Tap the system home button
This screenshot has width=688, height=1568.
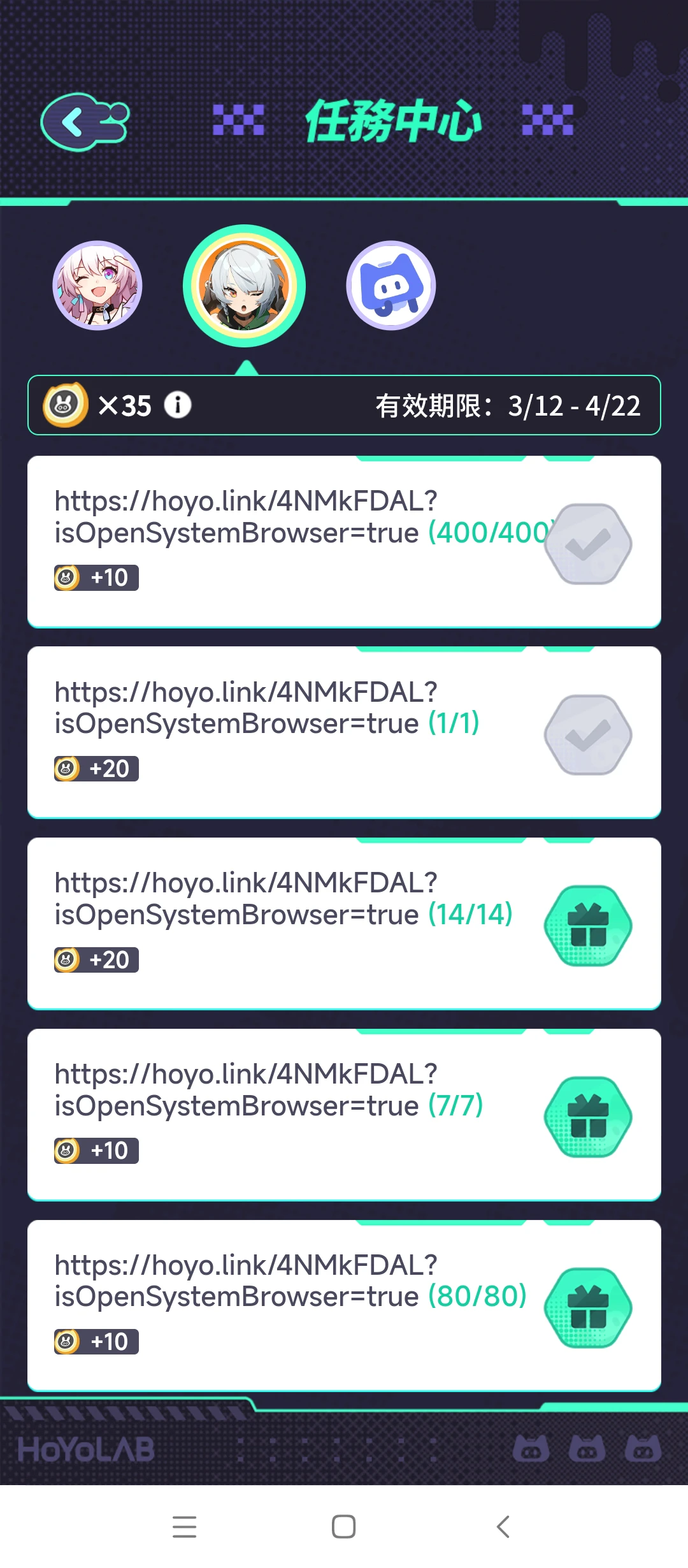[x=344, y=1527]
